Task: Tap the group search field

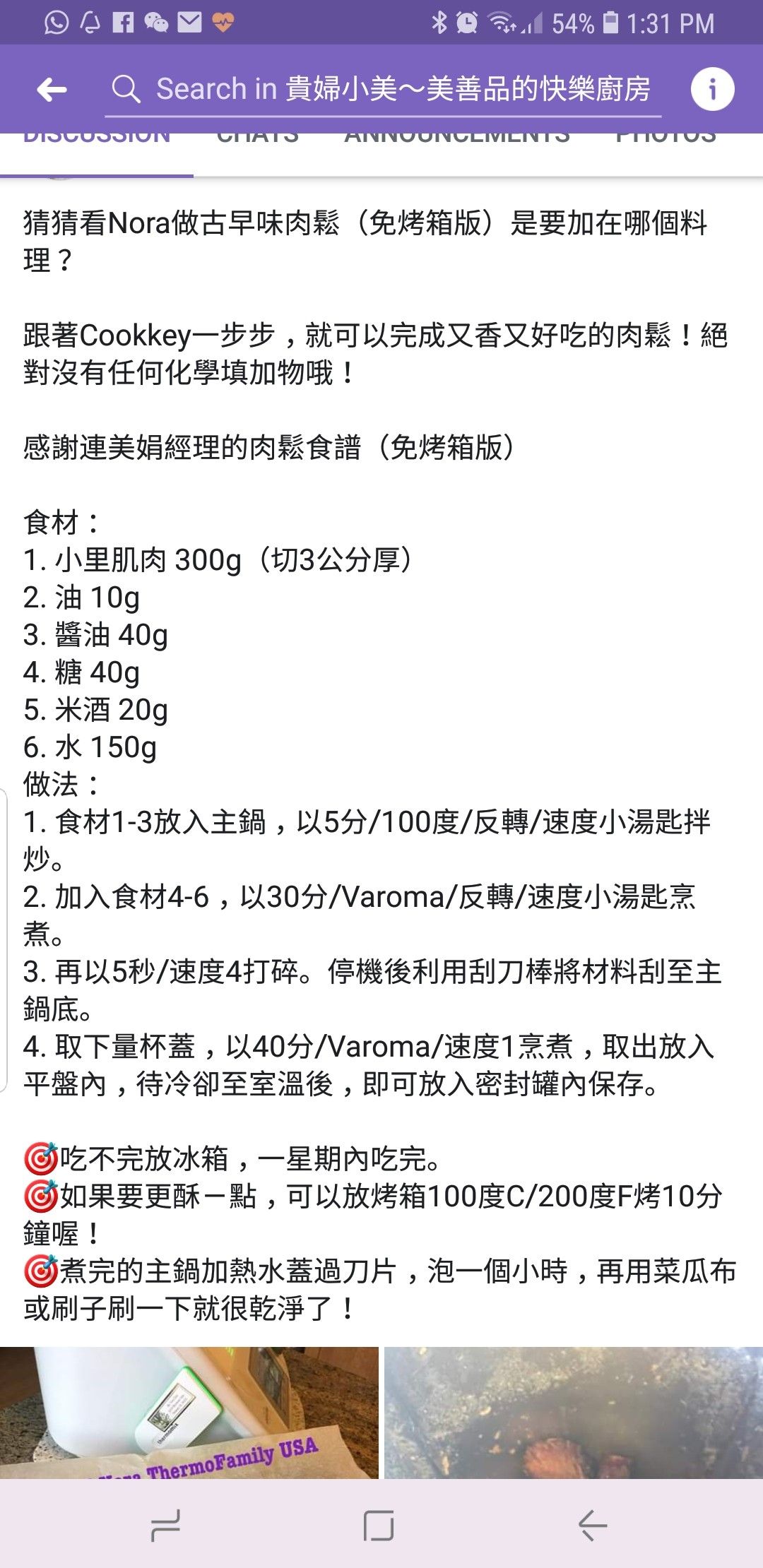Action: [384, 90]
